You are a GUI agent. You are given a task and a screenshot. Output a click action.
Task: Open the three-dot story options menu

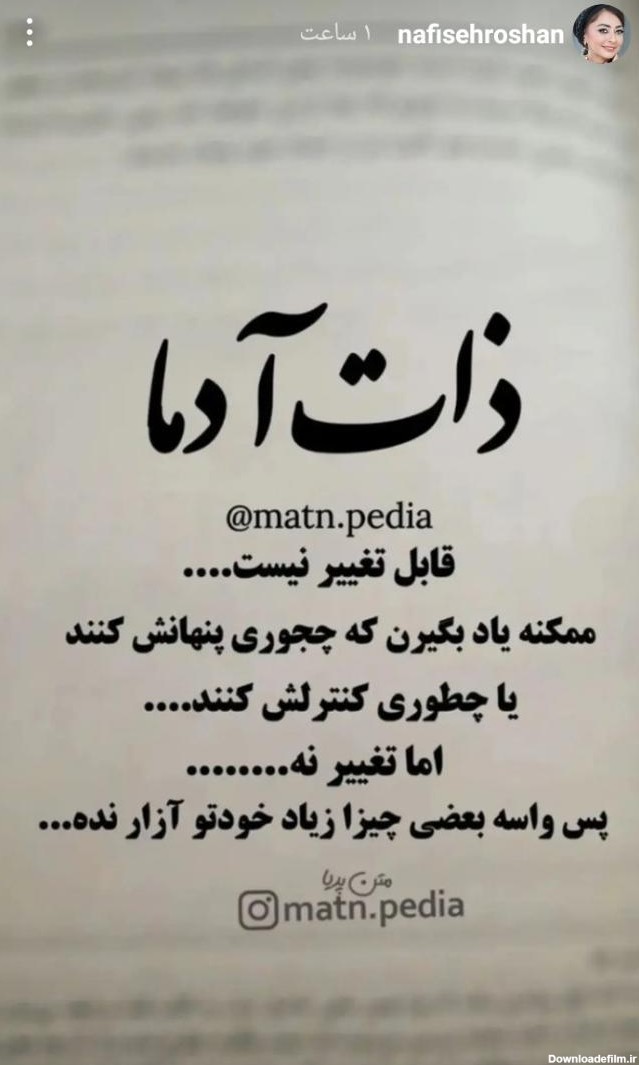tap(29, 33)
